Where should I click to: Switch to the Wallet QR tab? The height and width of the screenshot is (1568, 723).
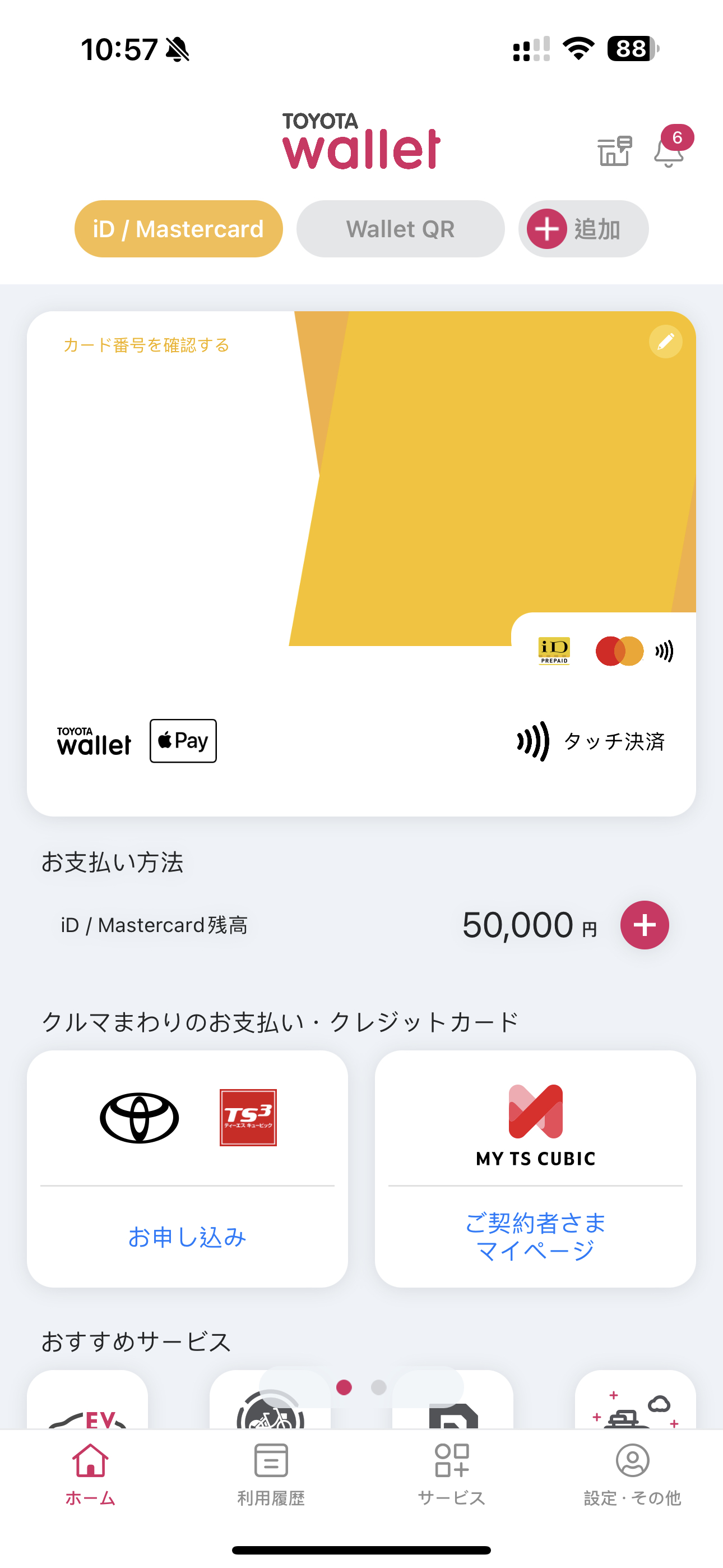(400, 229)
